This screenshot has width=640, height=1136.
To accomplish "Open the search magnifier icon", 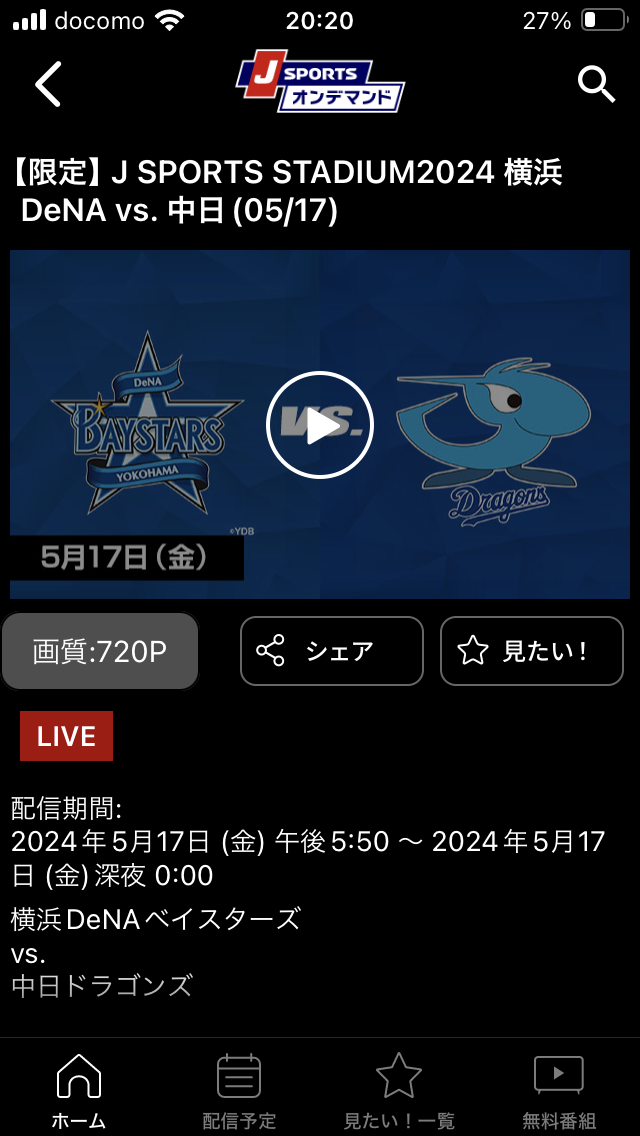I will 597,85.
